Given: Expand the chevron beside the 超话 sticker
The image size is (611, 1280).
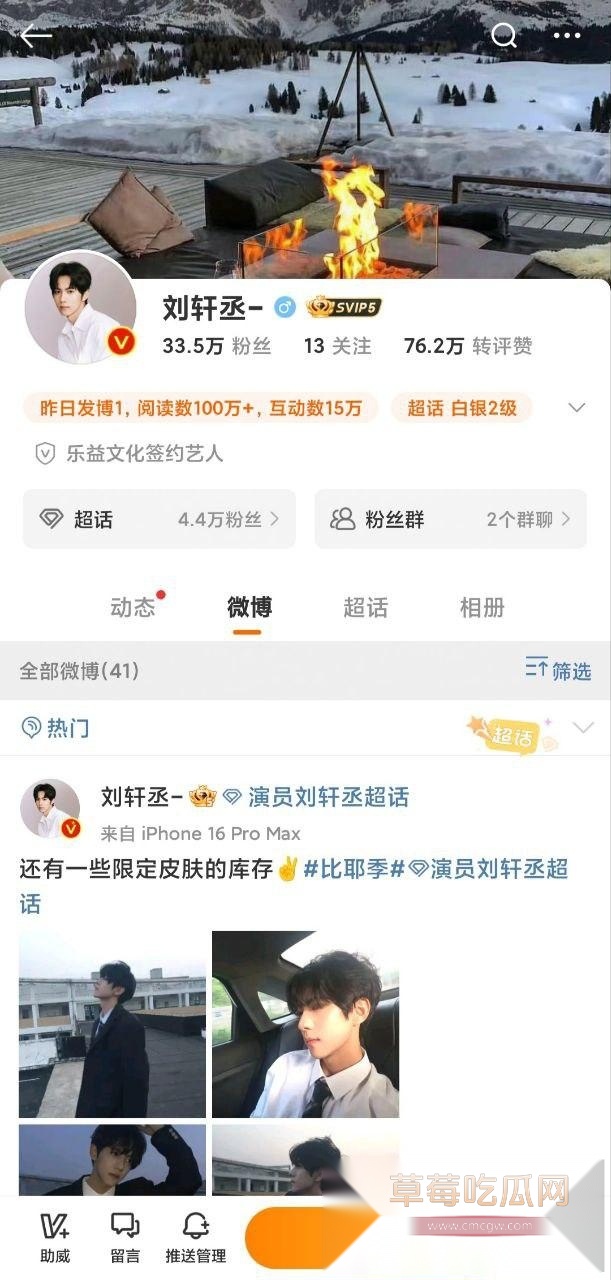Looking at the screenshot, I should click(582, 728).
